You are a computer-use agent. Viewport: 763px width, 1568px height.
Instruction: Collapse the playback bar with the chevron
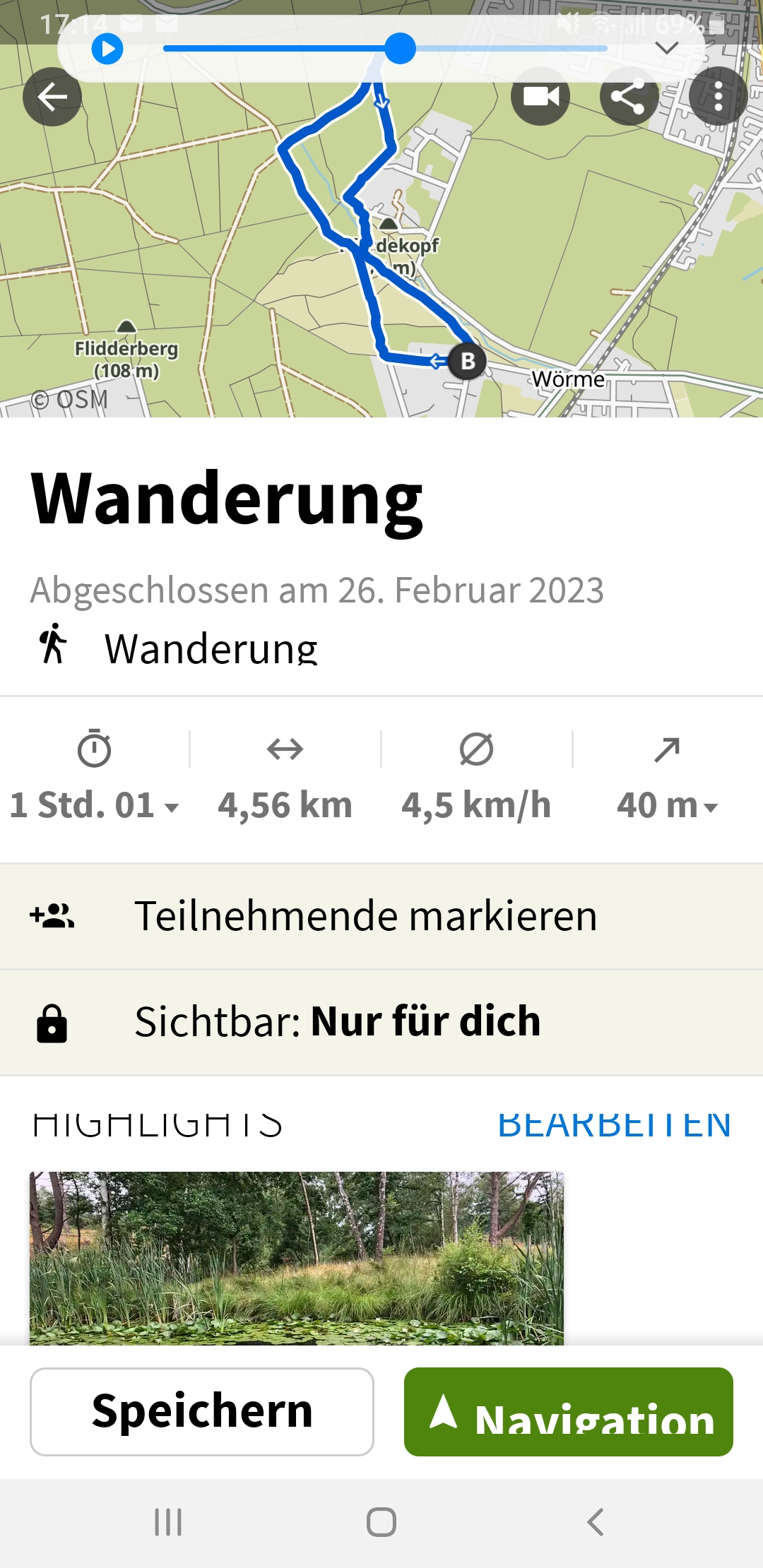click(666, 49)
